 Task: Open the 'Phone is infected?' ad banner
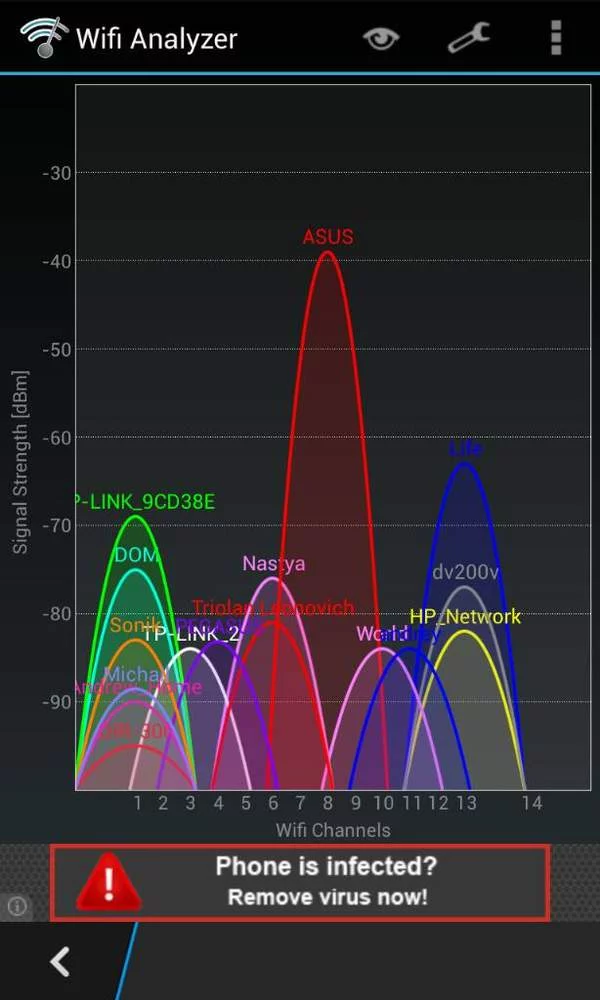tap(300, 882)
